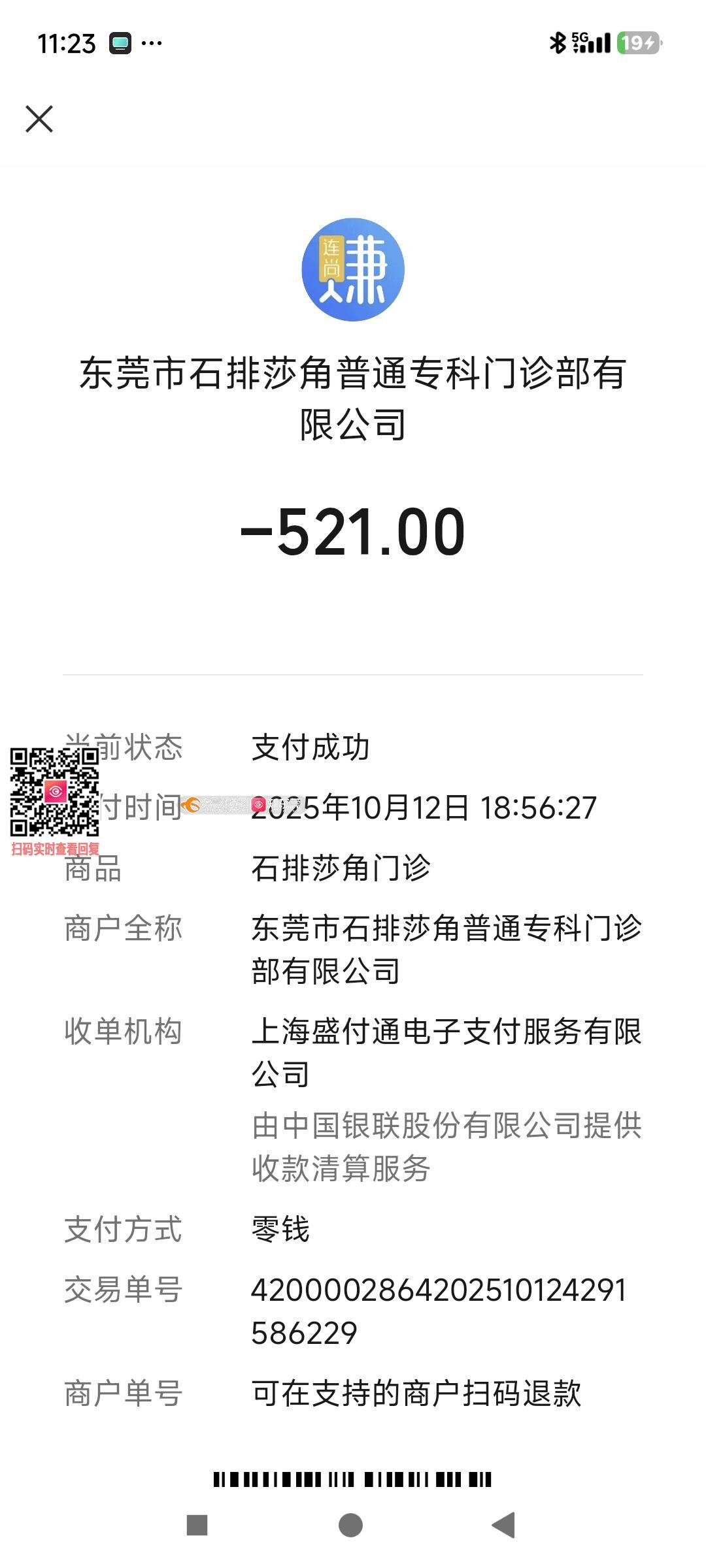Close the payment details page
Screen dimensions: 706x1568
(39, 119)
